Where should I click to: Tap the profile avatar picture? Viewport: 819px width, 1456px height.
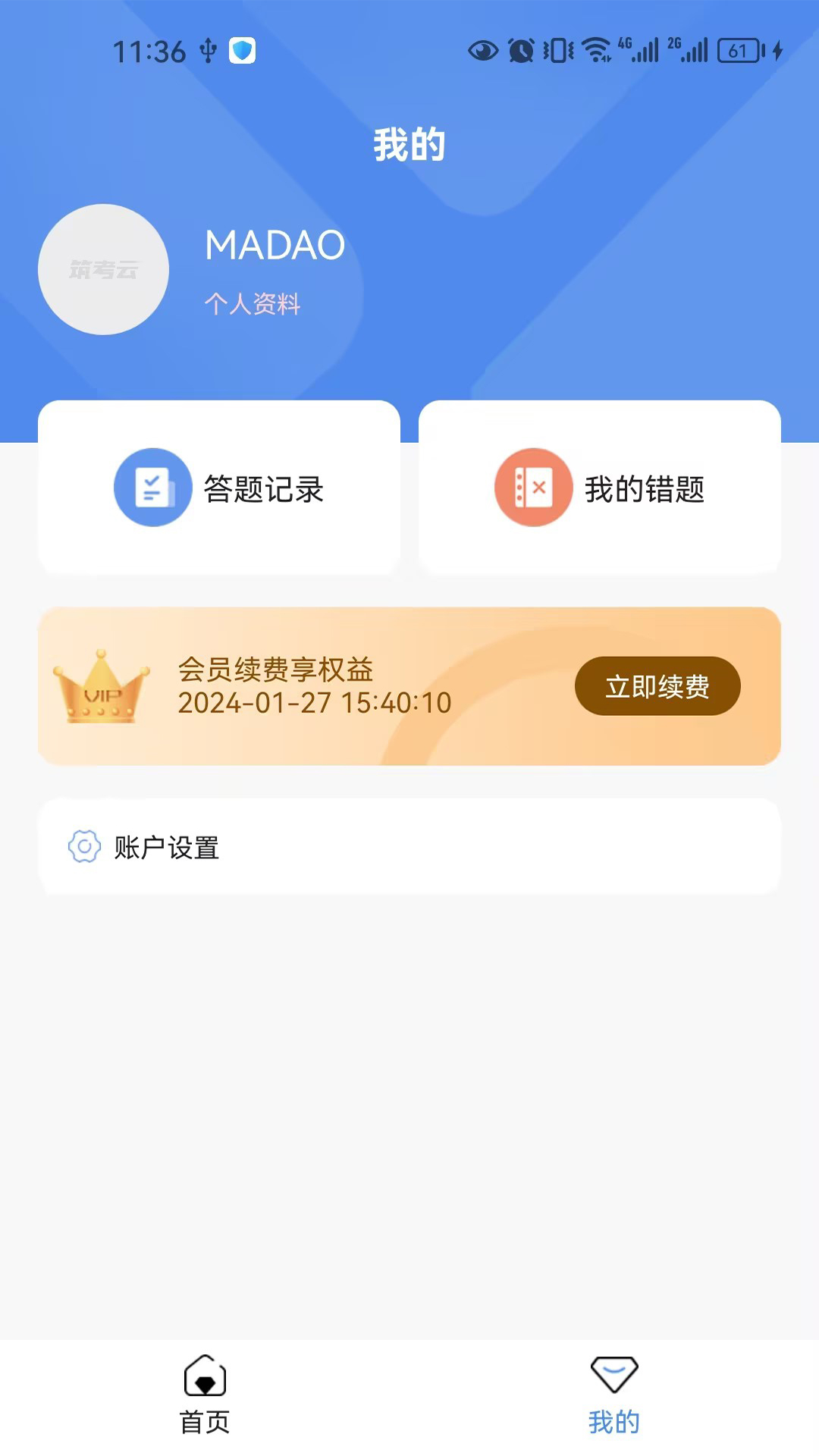tap(103, 270)
